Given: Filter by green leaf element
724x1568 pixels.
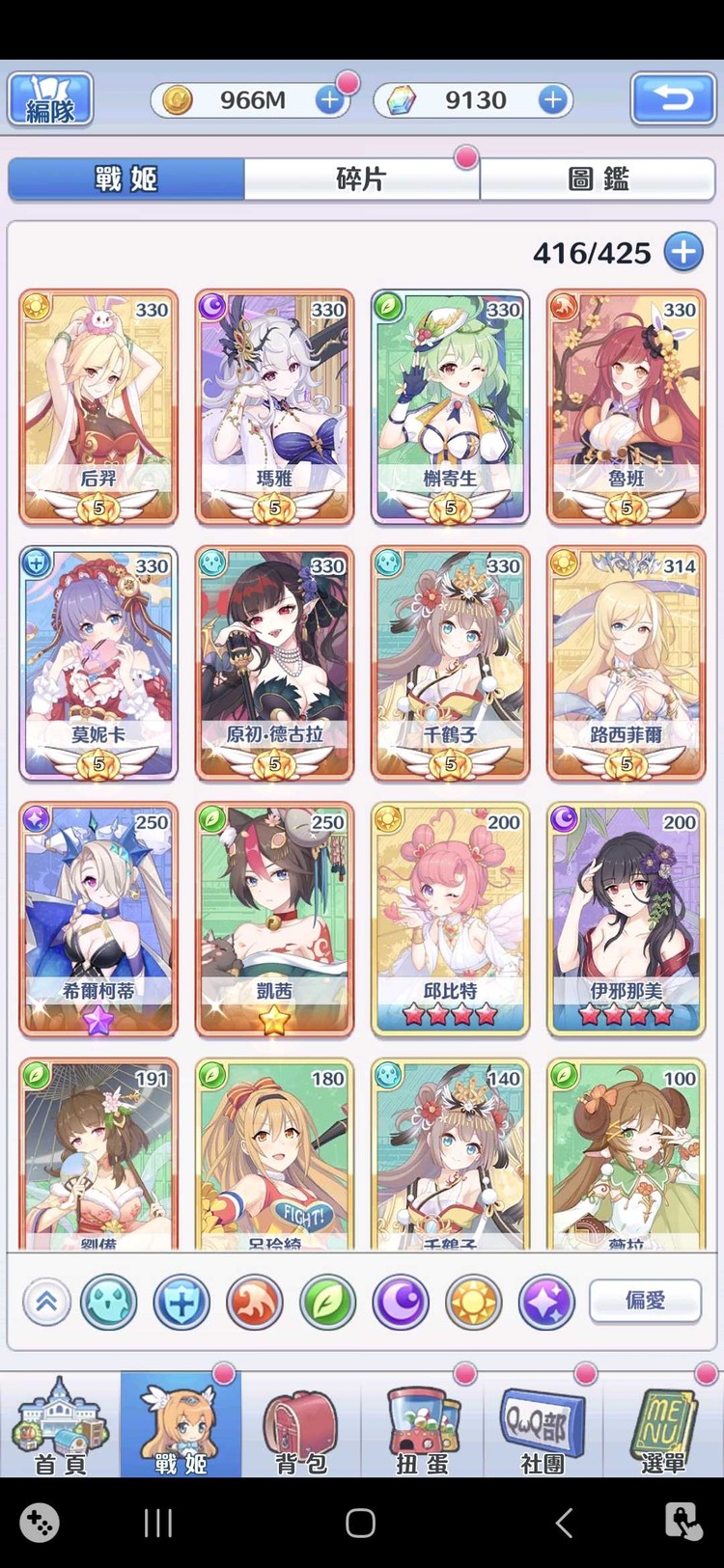Looking at the screenshot, I should [328, 1302].
